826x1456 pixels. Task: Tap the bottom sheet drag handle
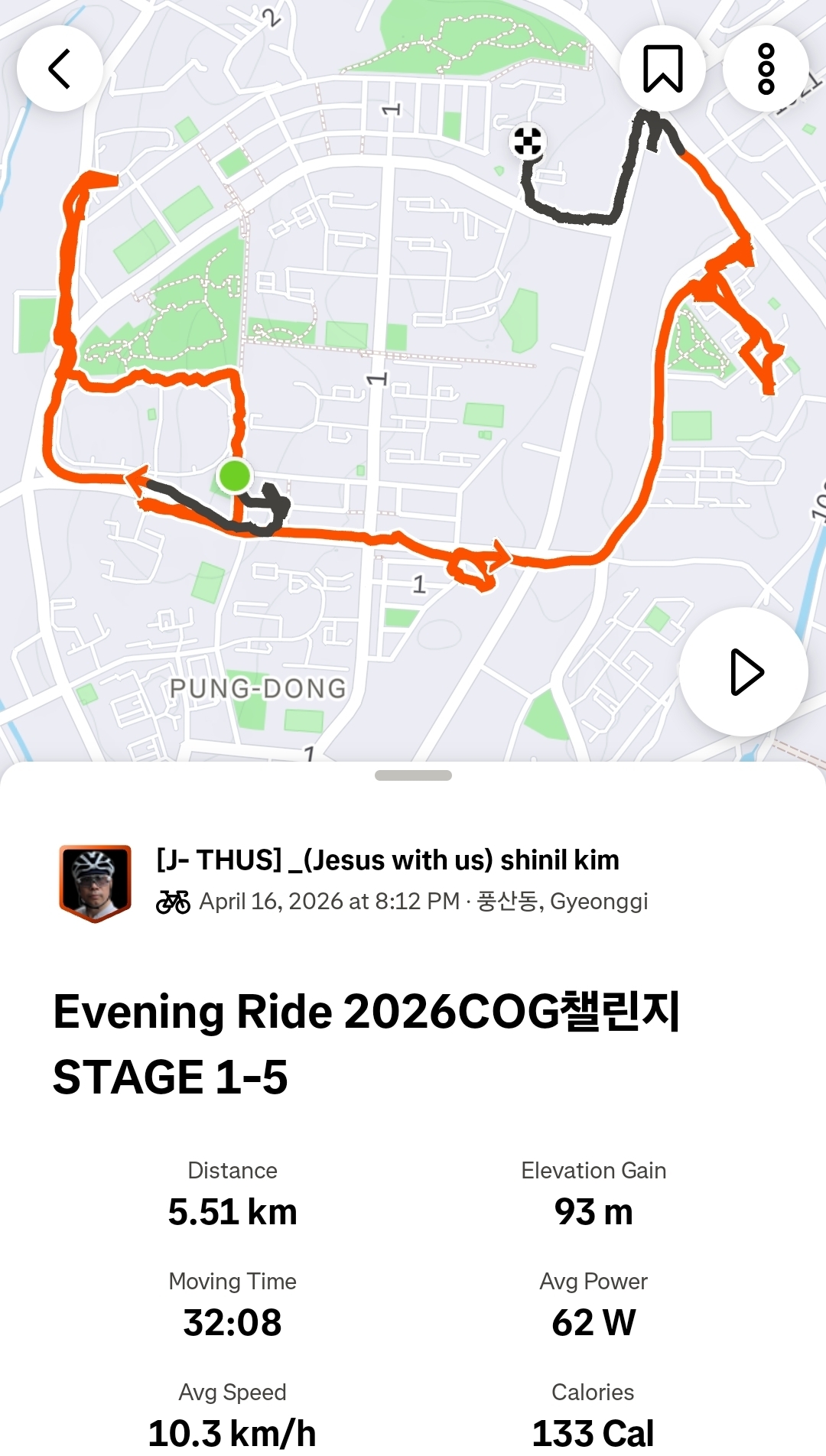point(413,775)
